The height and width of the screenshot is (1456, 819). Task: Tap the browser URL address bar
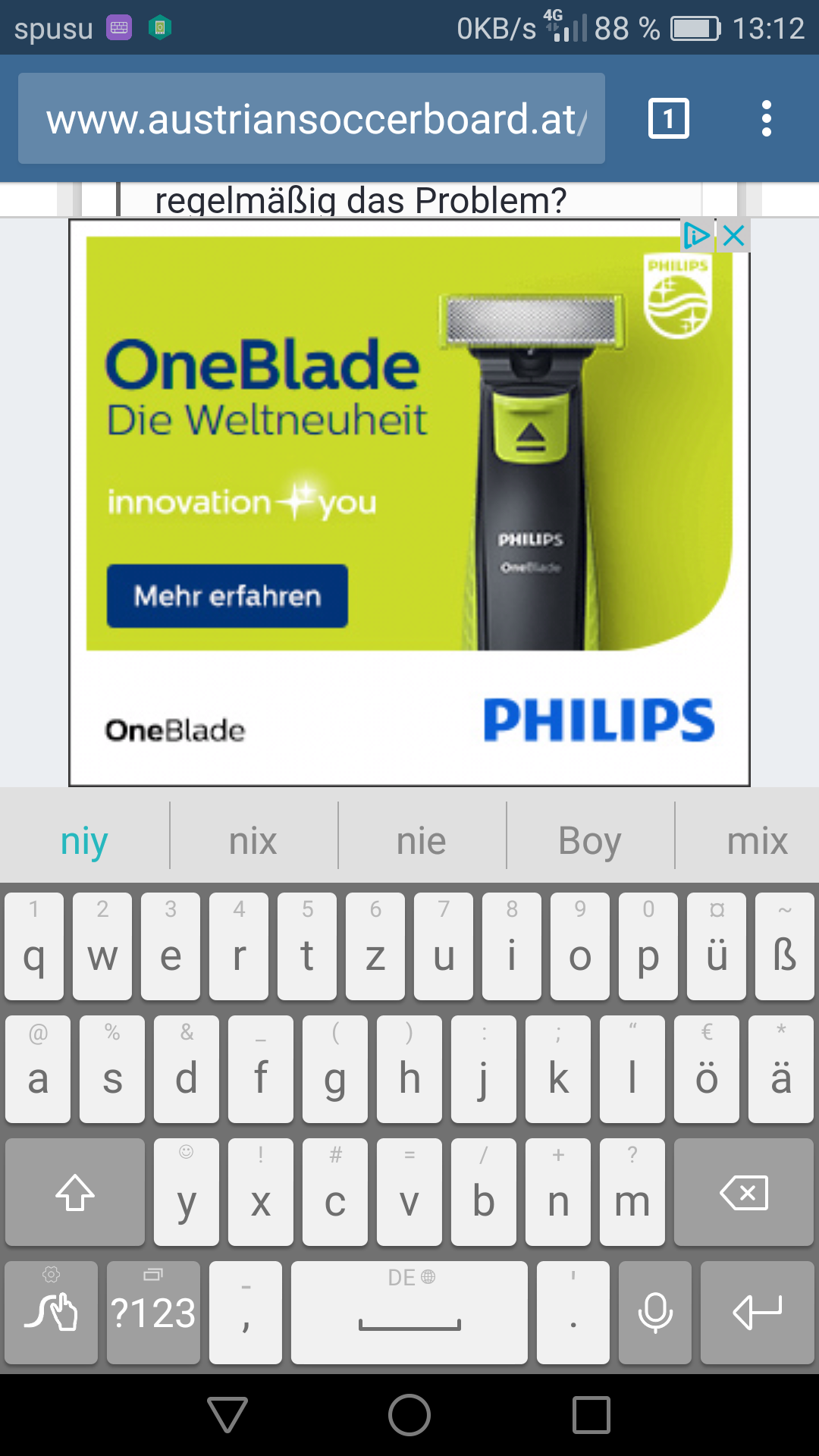coord(312,118)
